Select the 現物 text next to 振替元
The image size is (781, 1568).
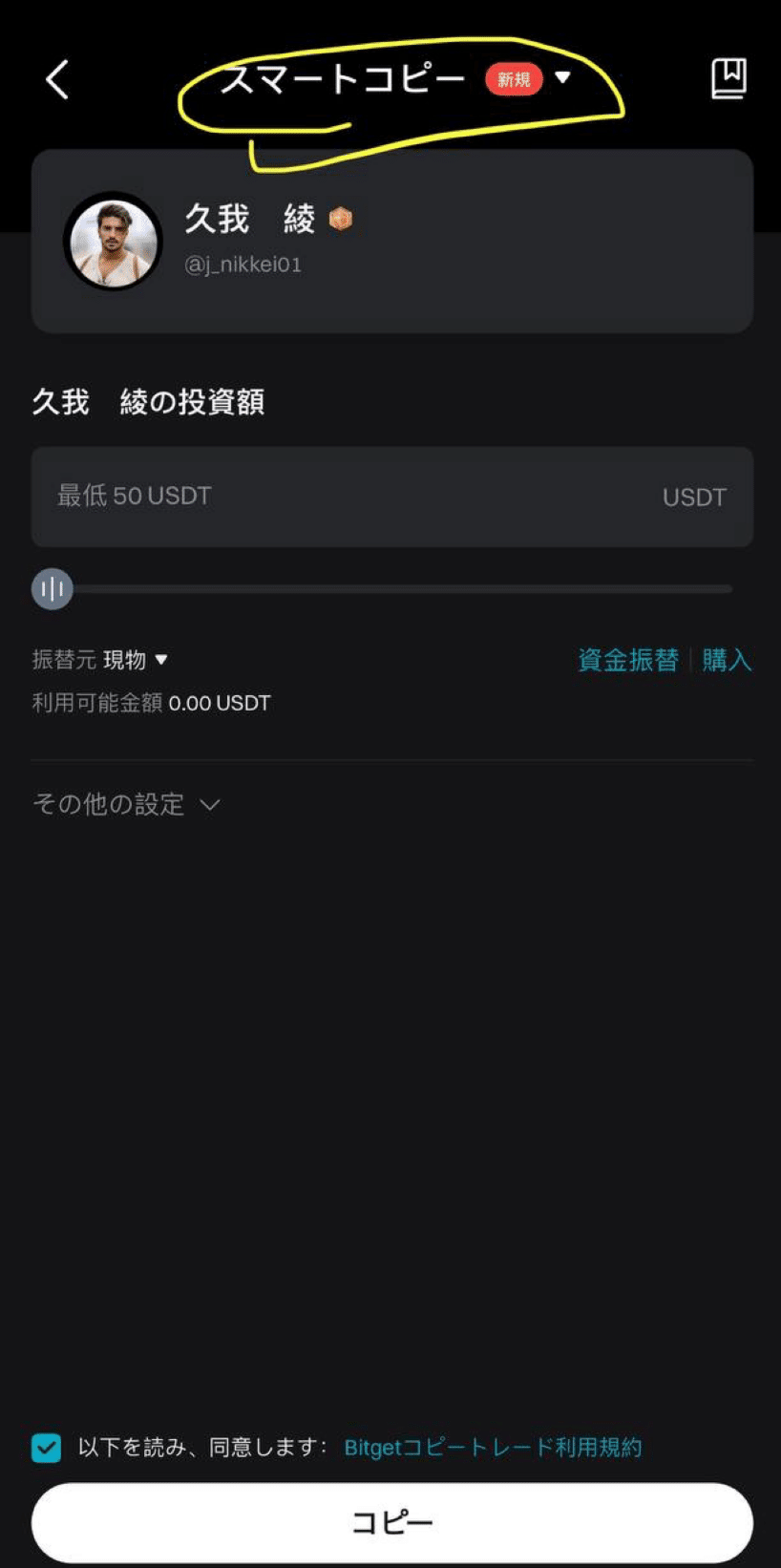pyautogui.click(x=125, y=660)
